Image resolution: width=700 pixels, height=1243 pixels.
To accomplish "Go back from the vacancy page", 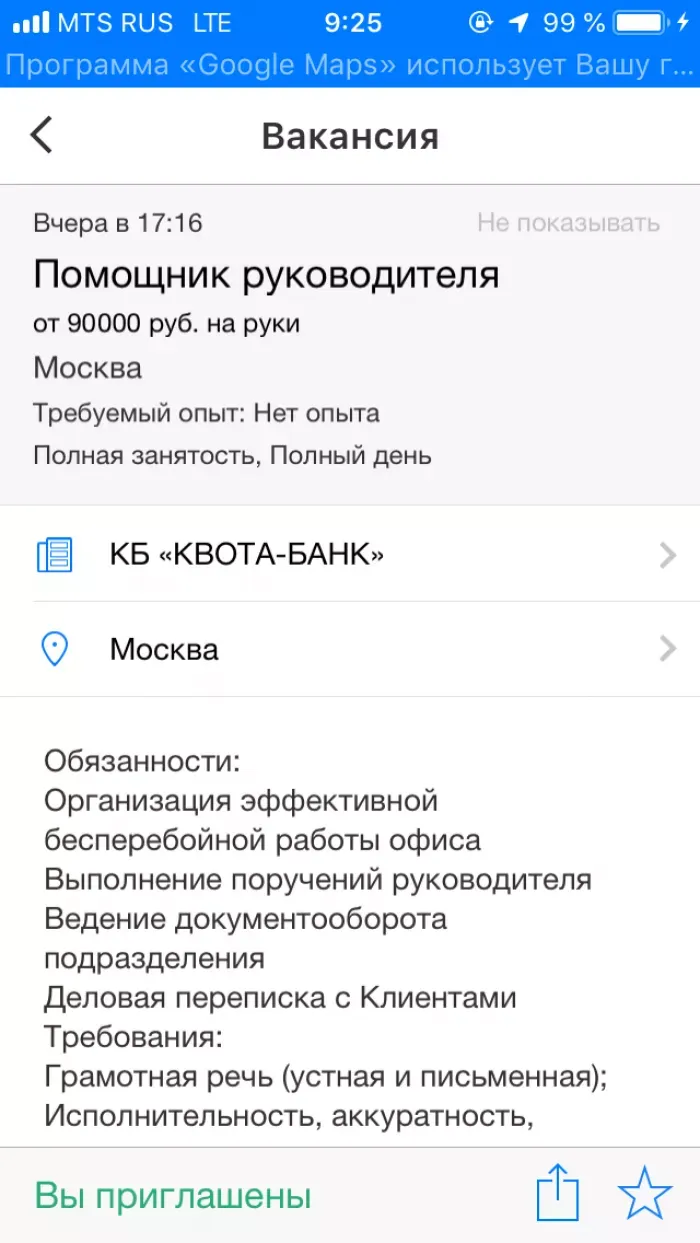I will (42, 135).
